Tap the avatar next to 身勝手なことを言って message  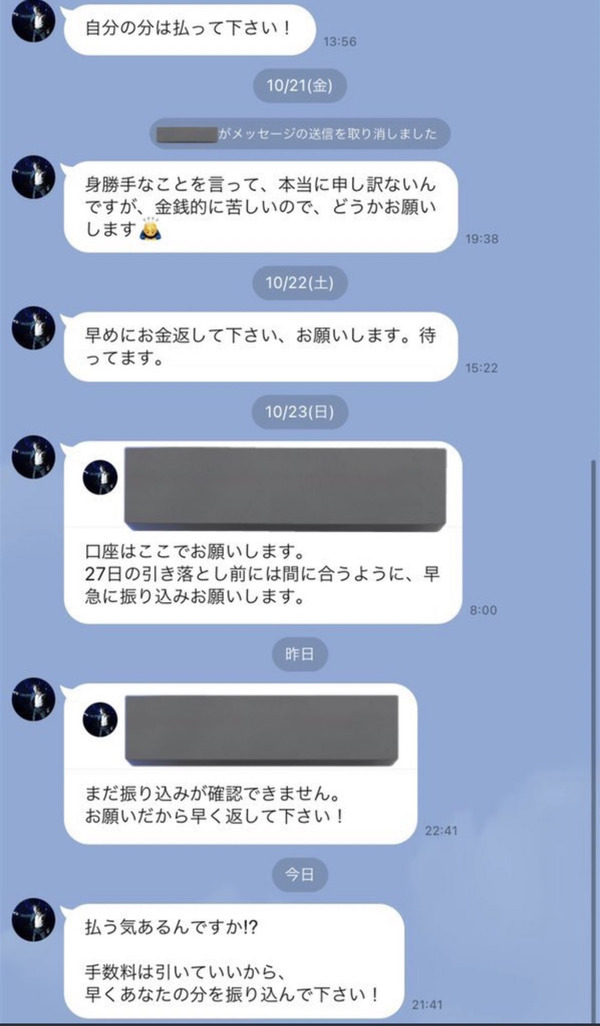[32, 176]
